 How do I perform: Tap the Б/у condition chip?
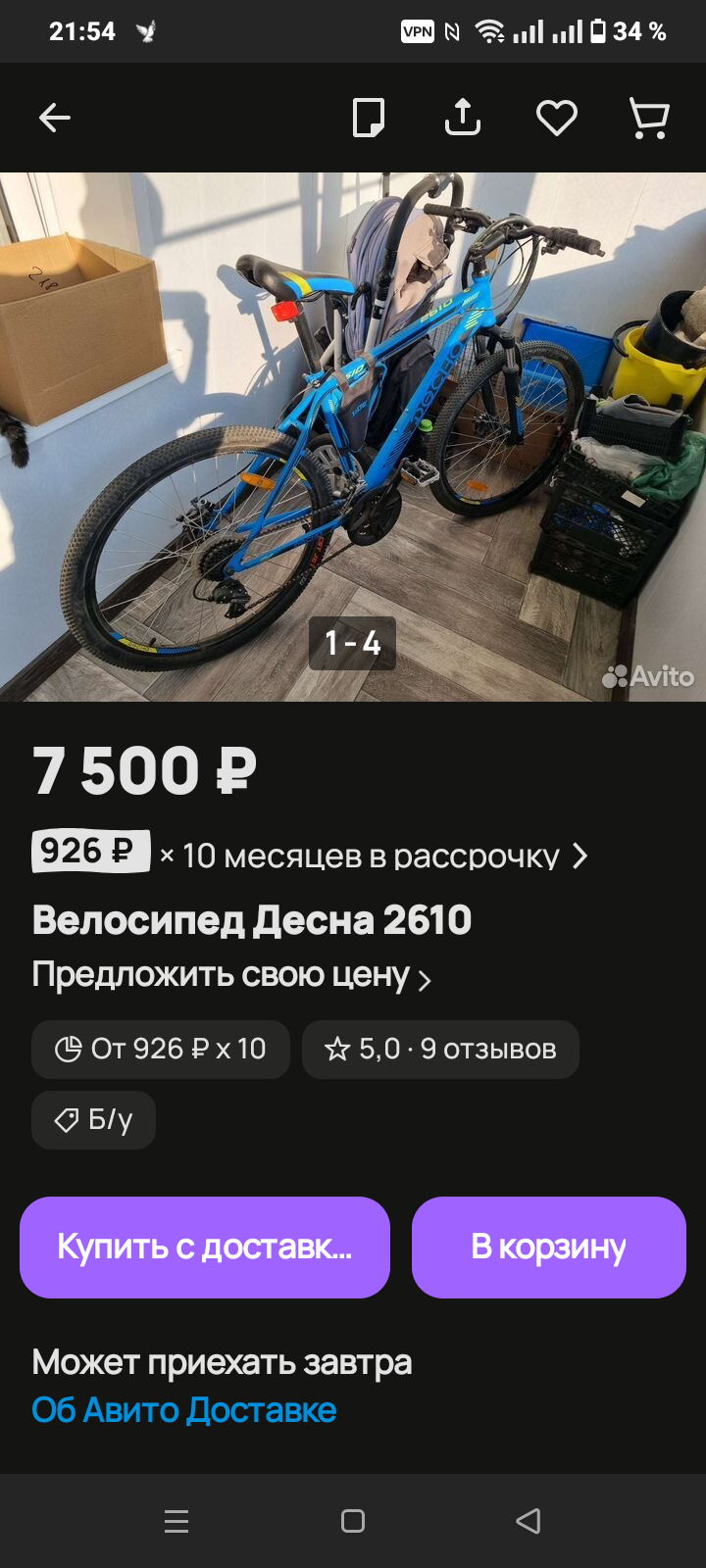[x=93, y=1120]
